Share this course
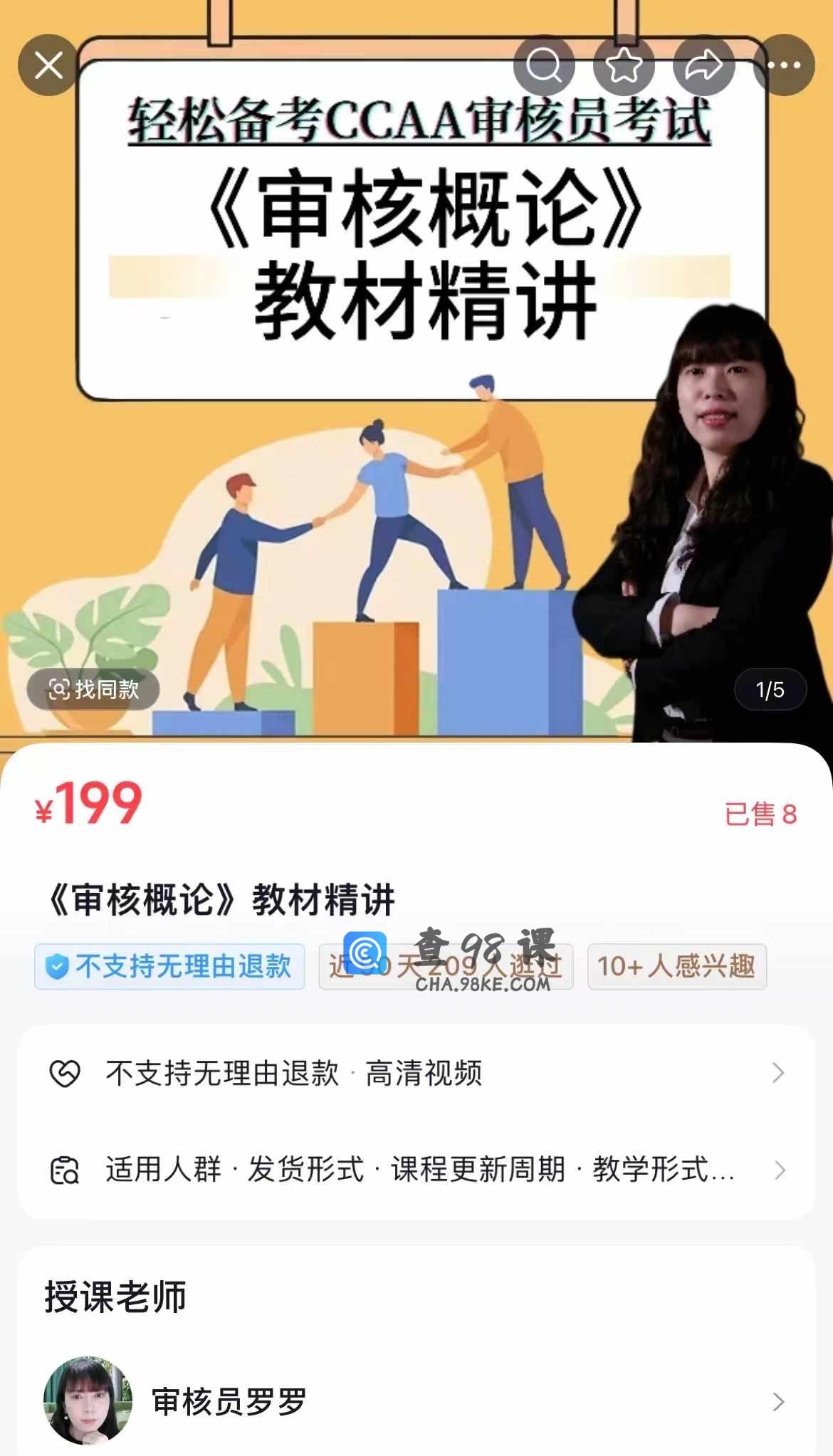The width and height of the screenshot is (833, 1456). 703,66
